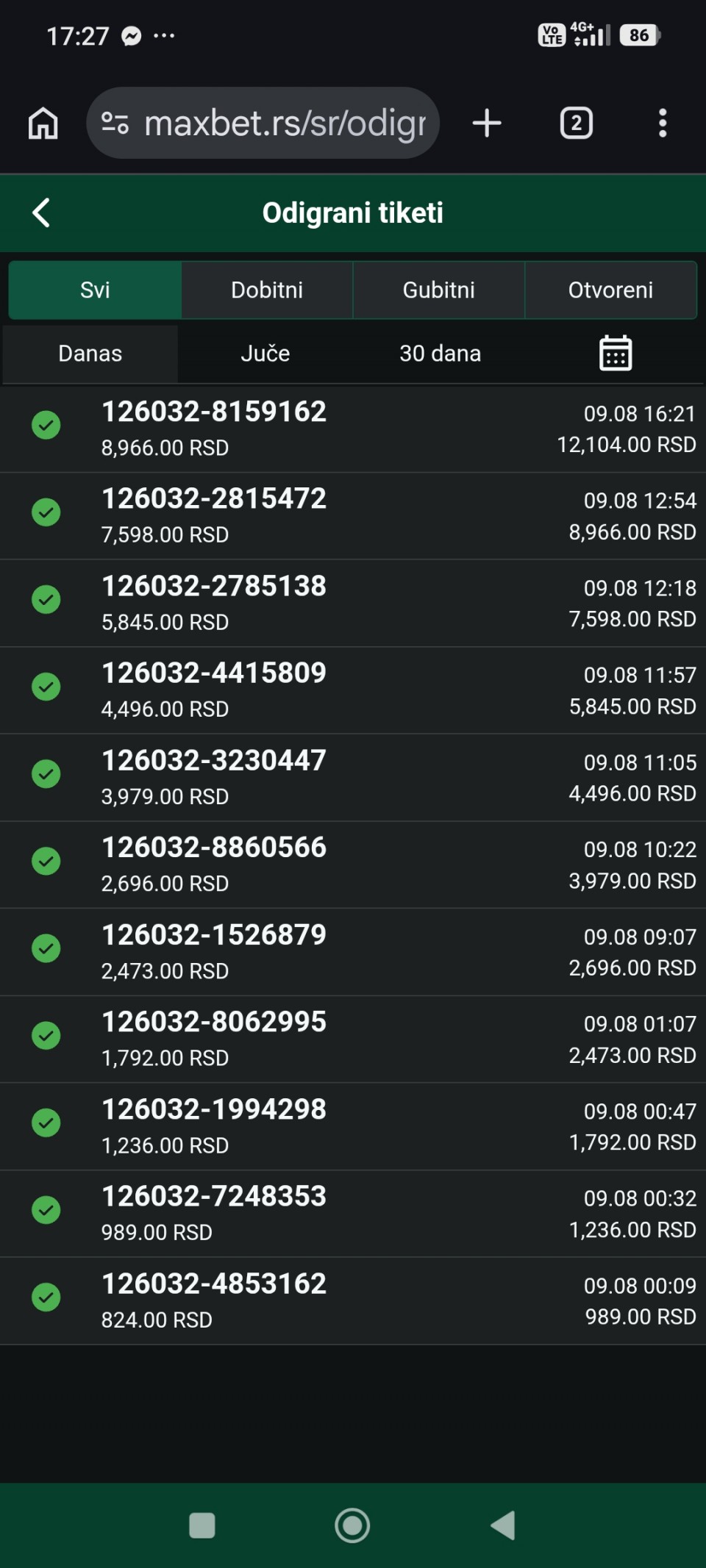
Task: Open ticket 126032-2815472
Action: pos(353,516)
